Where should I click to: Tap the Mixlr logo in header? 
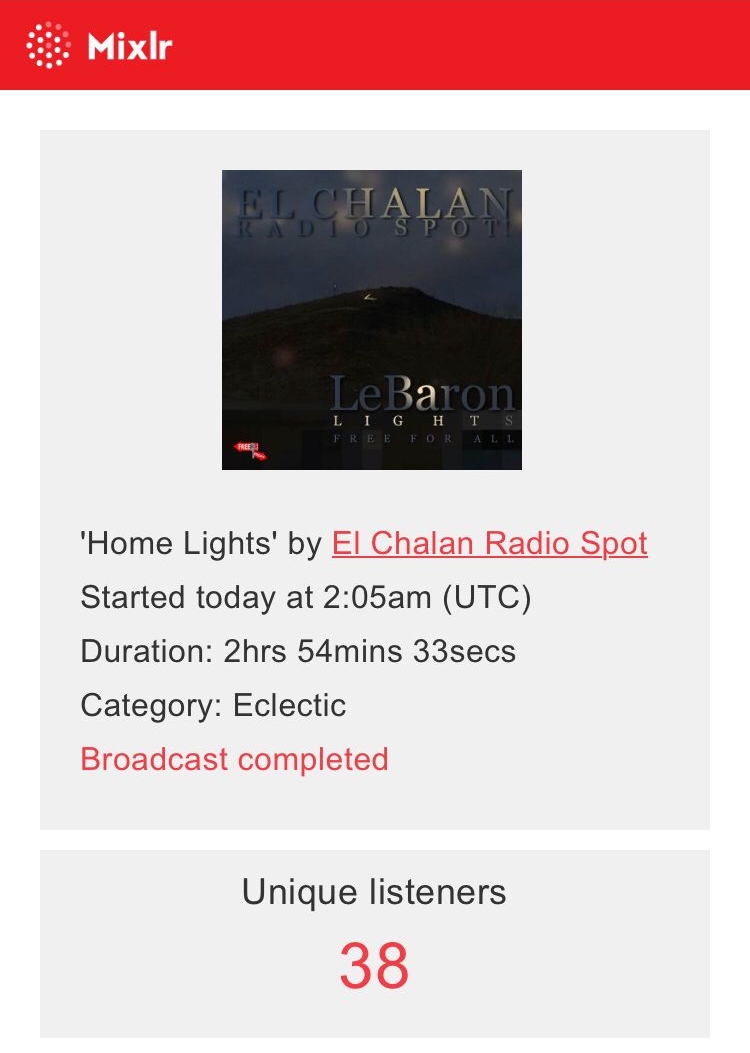(99, 45)
